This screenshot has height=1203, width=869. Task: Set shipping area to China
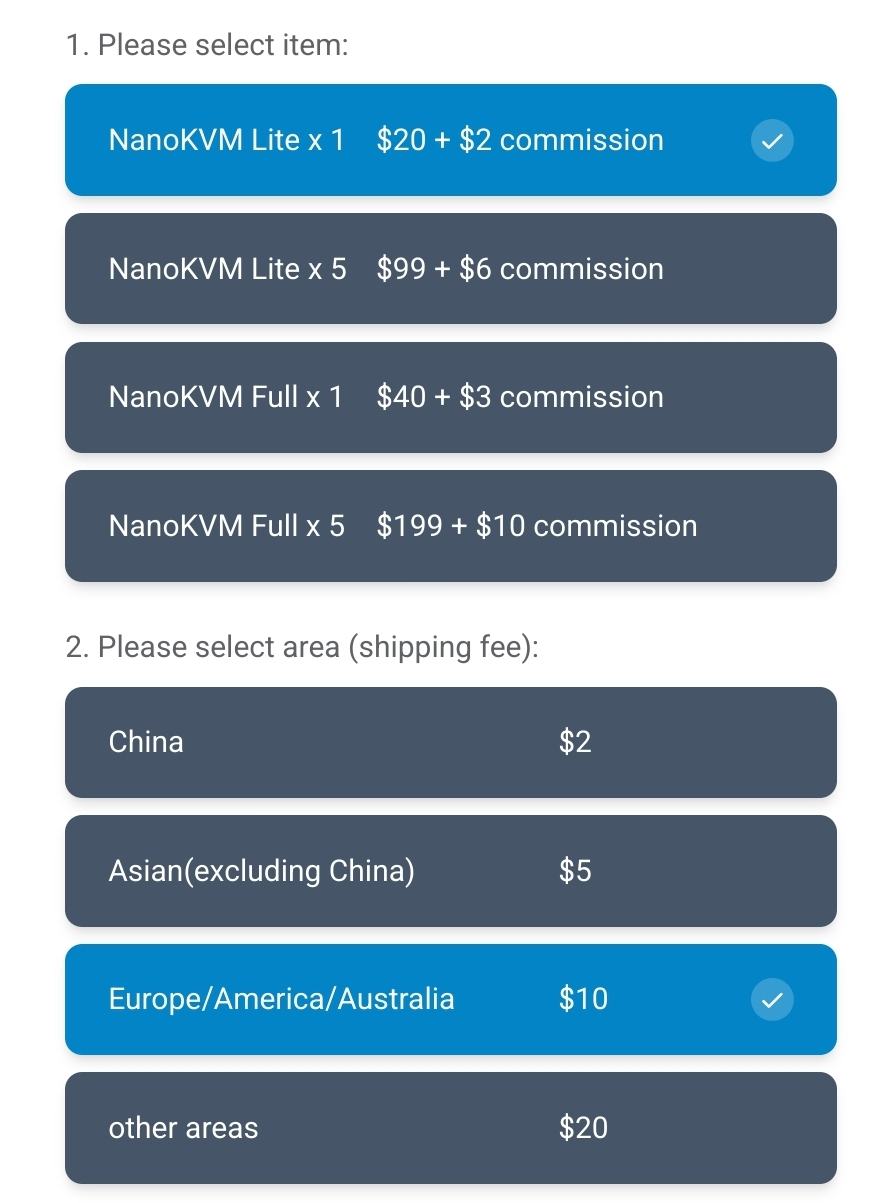tap(450, 742)
